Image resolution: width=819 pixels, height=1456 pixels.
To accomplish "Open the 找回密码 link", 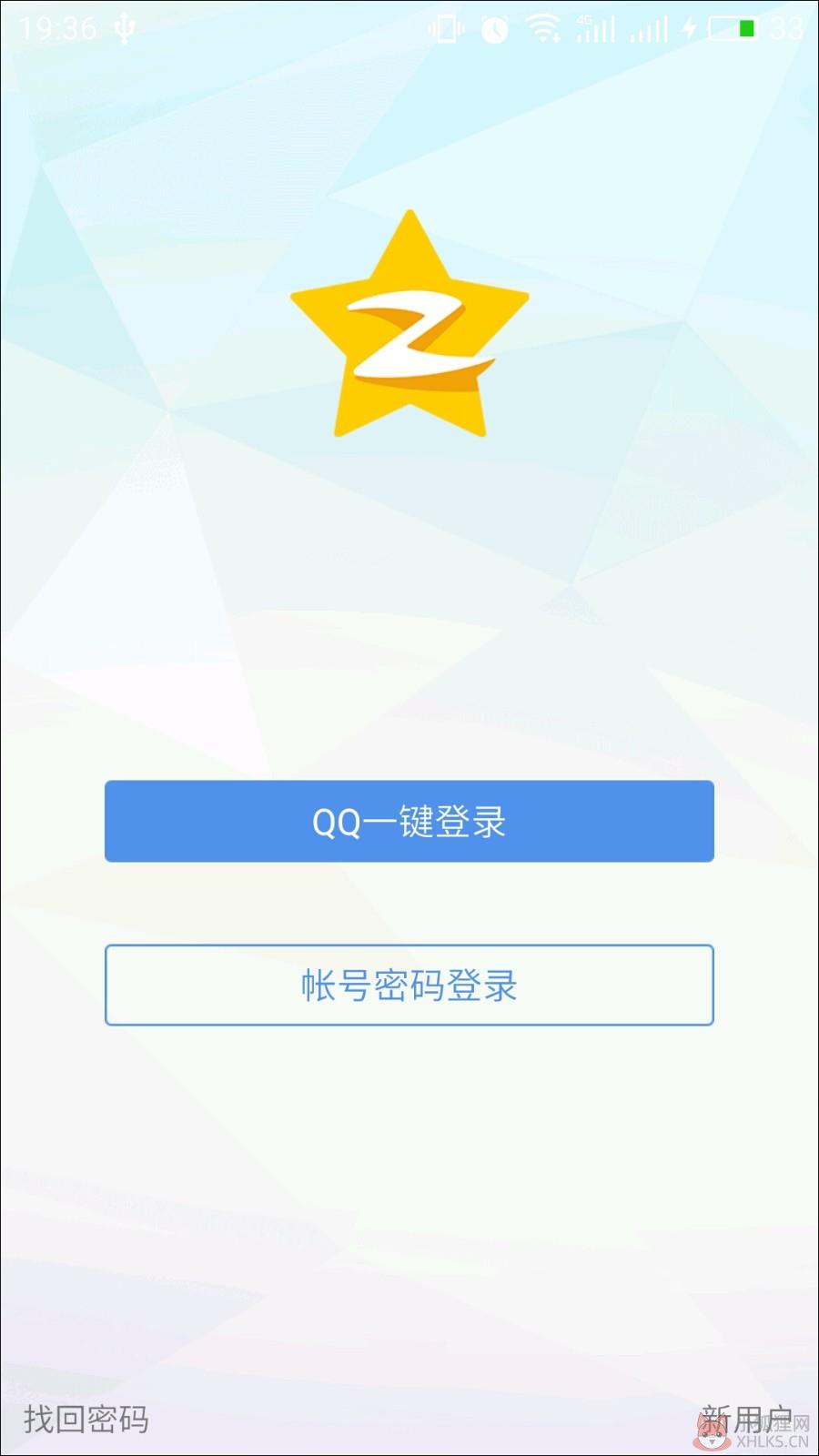I will (86, 1419).
